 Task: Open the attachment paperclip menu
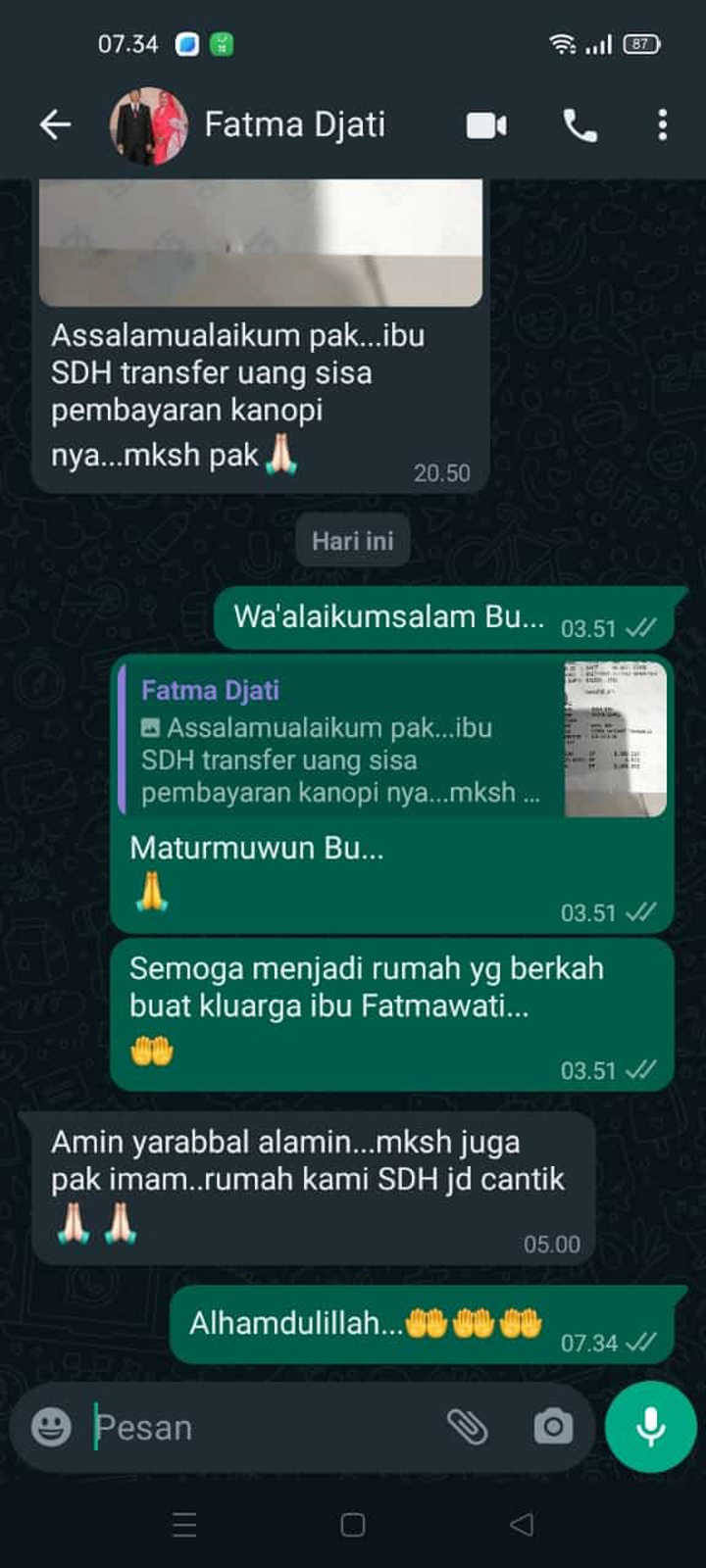point(468,1427)
